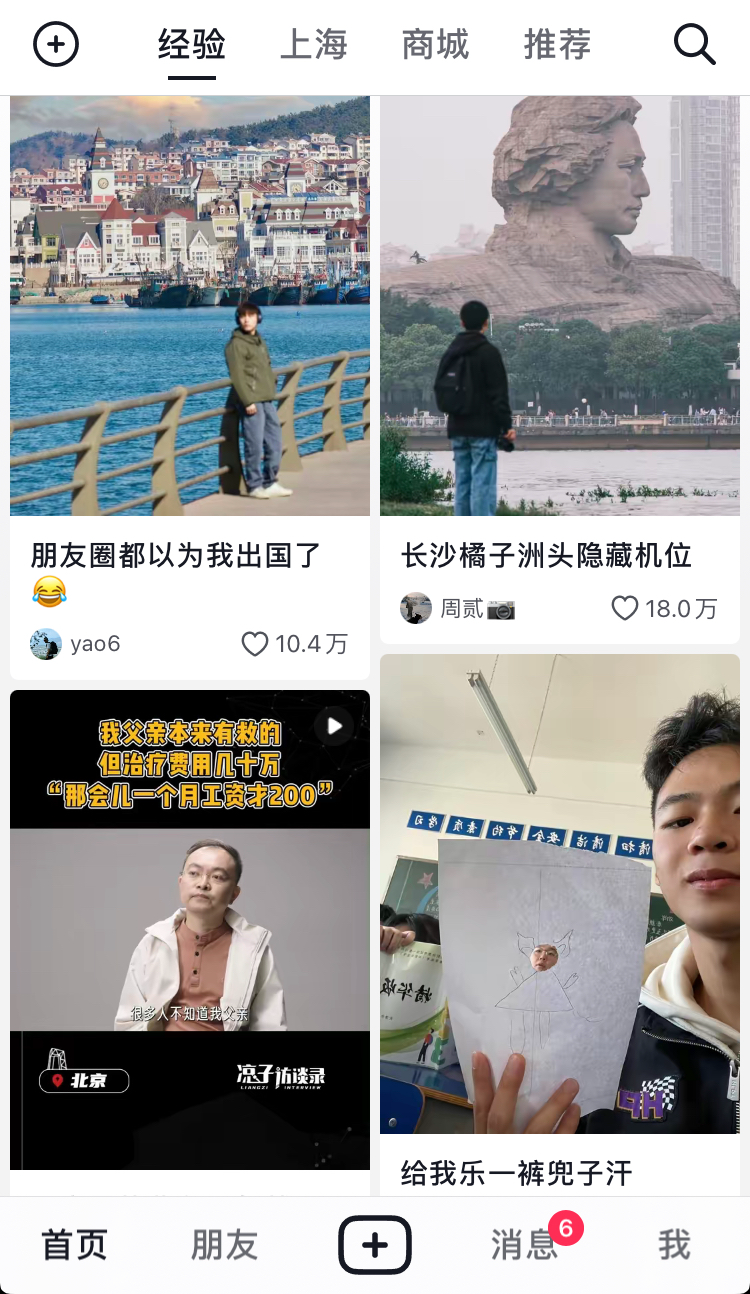Image resolution: width=750 pixels, height=1294 pixels.
Task: Open the 我 profile tab
Action: (674, 1245)
